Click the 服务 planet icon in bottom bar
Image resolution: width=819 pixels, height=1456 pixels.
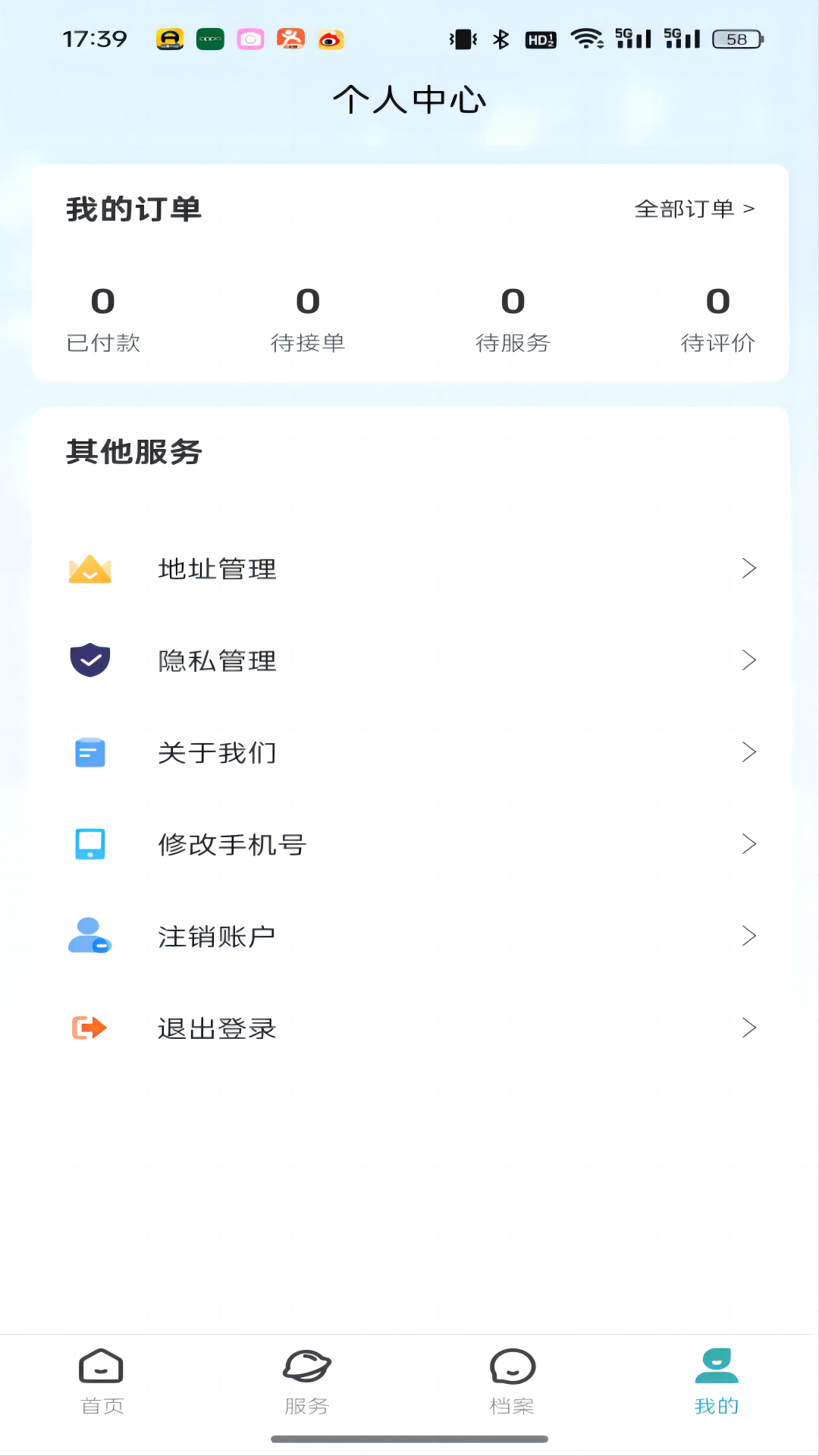click(x=306, y=1369)
